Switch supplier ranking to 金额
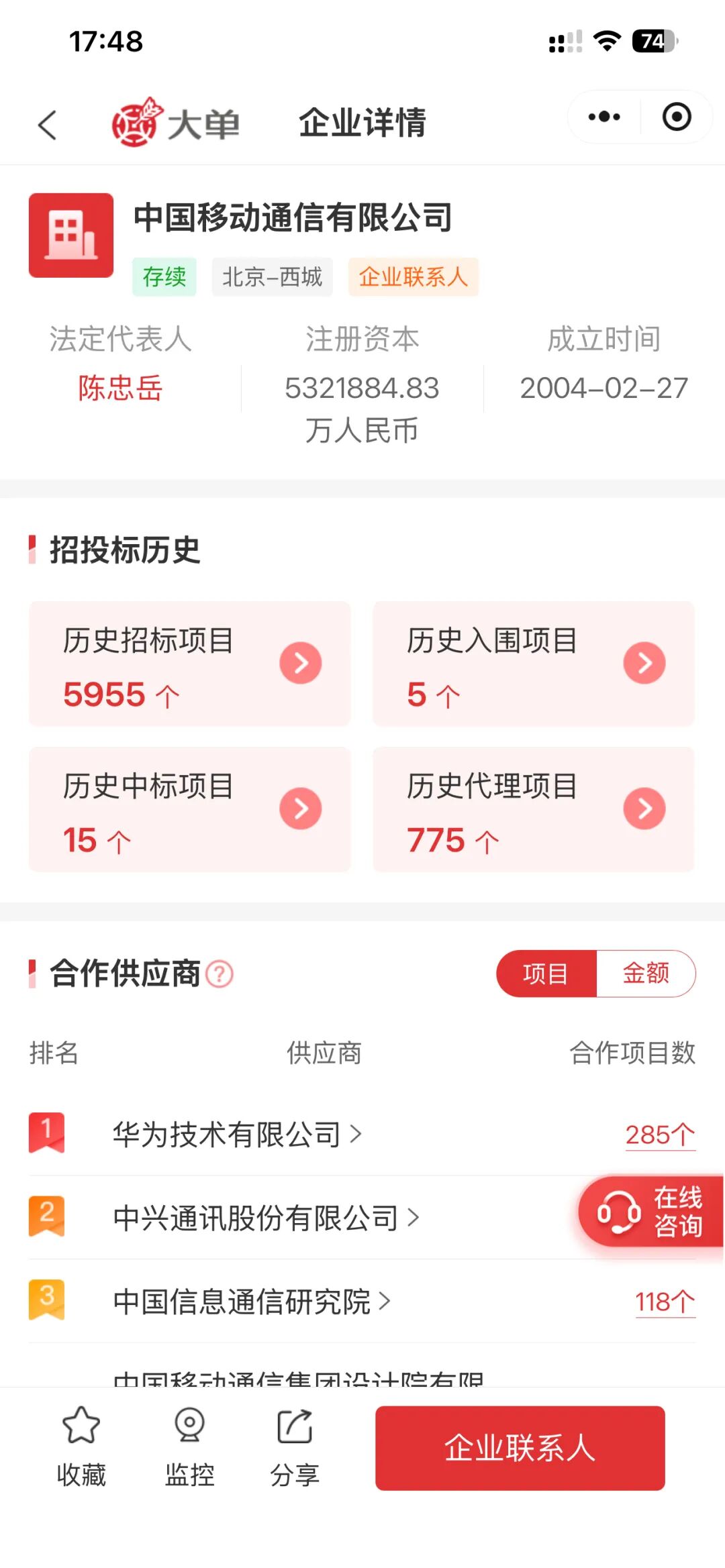The width and height of the screenshot is (725, 1568). (x=646, y=974)
